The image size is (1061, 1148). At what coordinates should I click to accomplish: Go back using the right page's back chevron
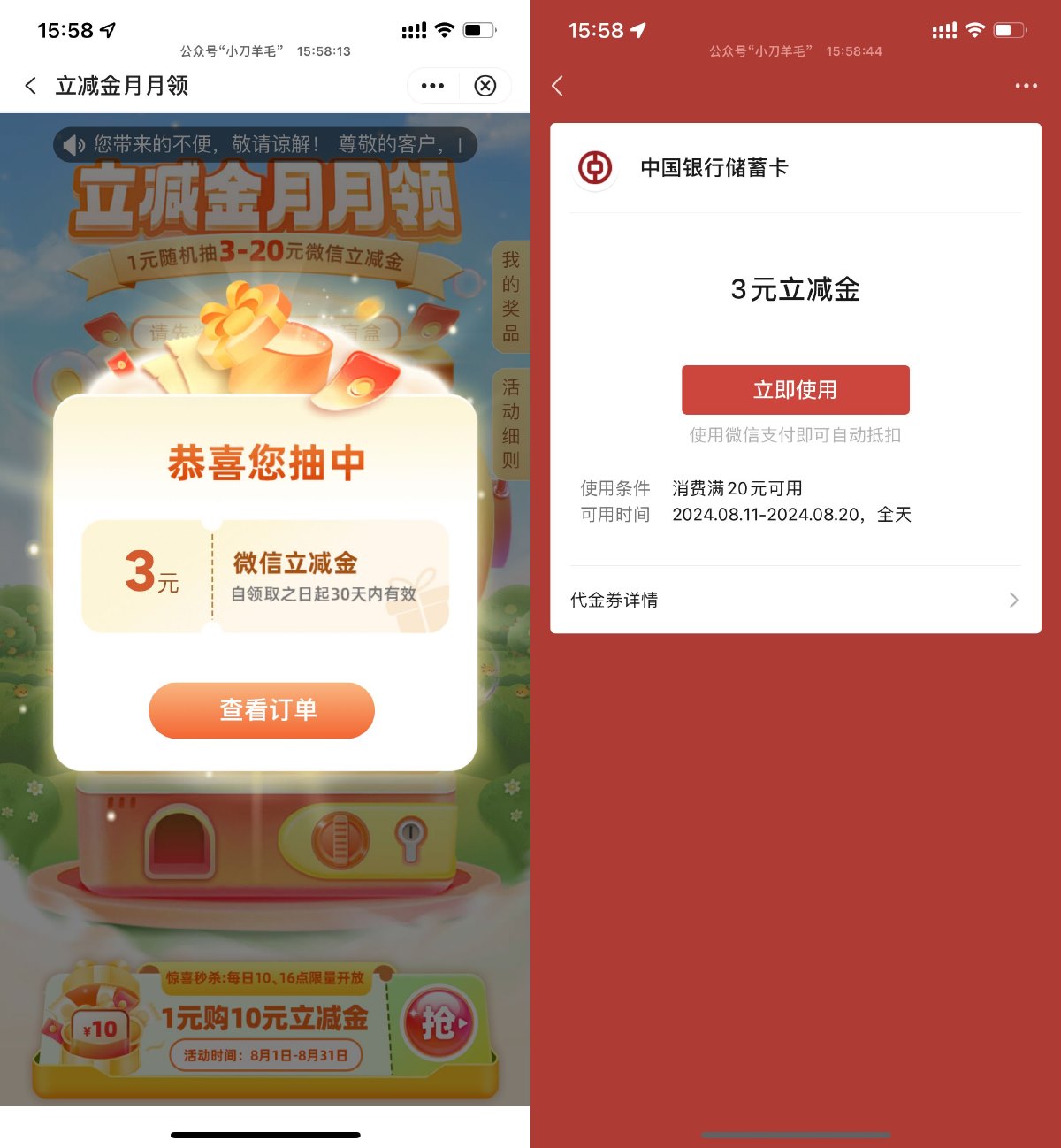[557, 86]
